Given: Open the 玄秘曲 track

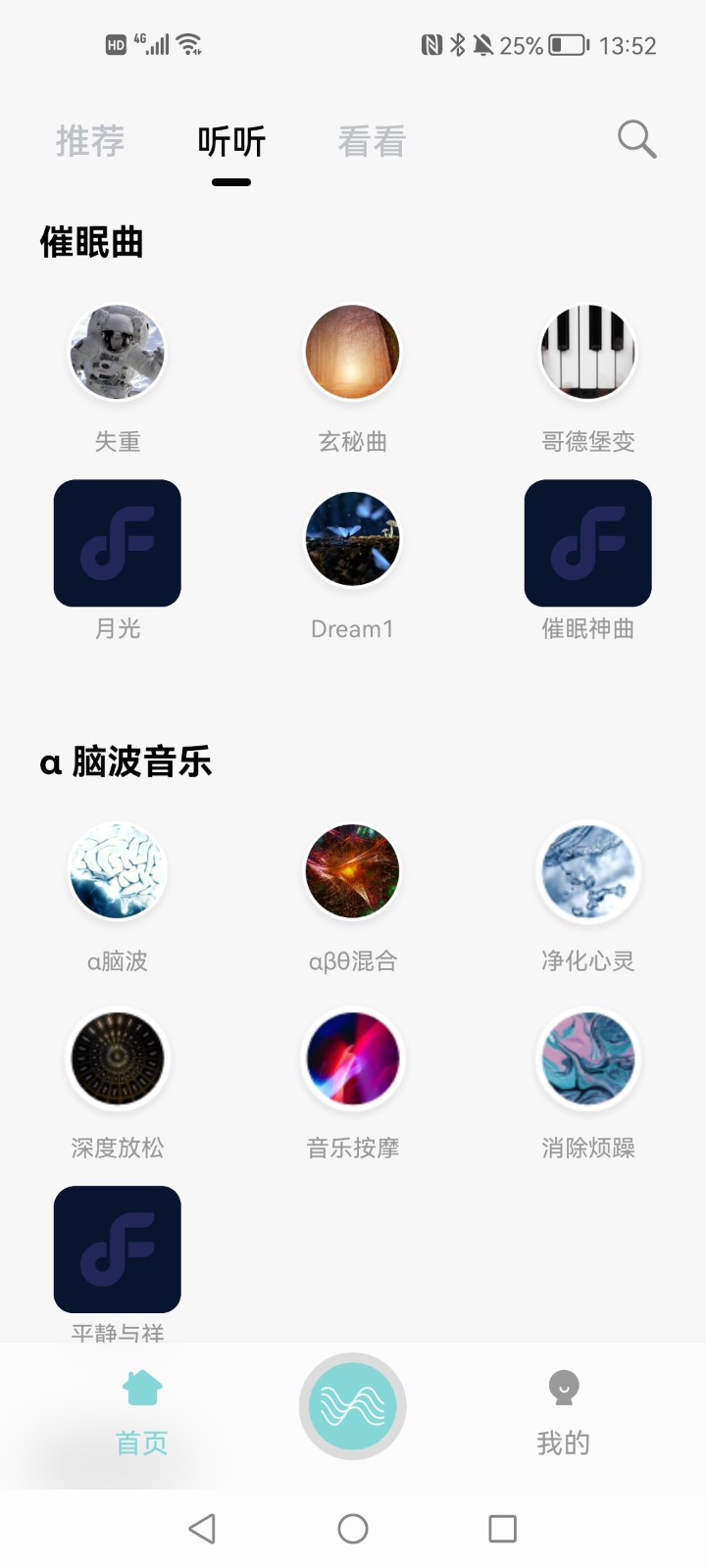Looking at the screenshot, I should (353, 352).
